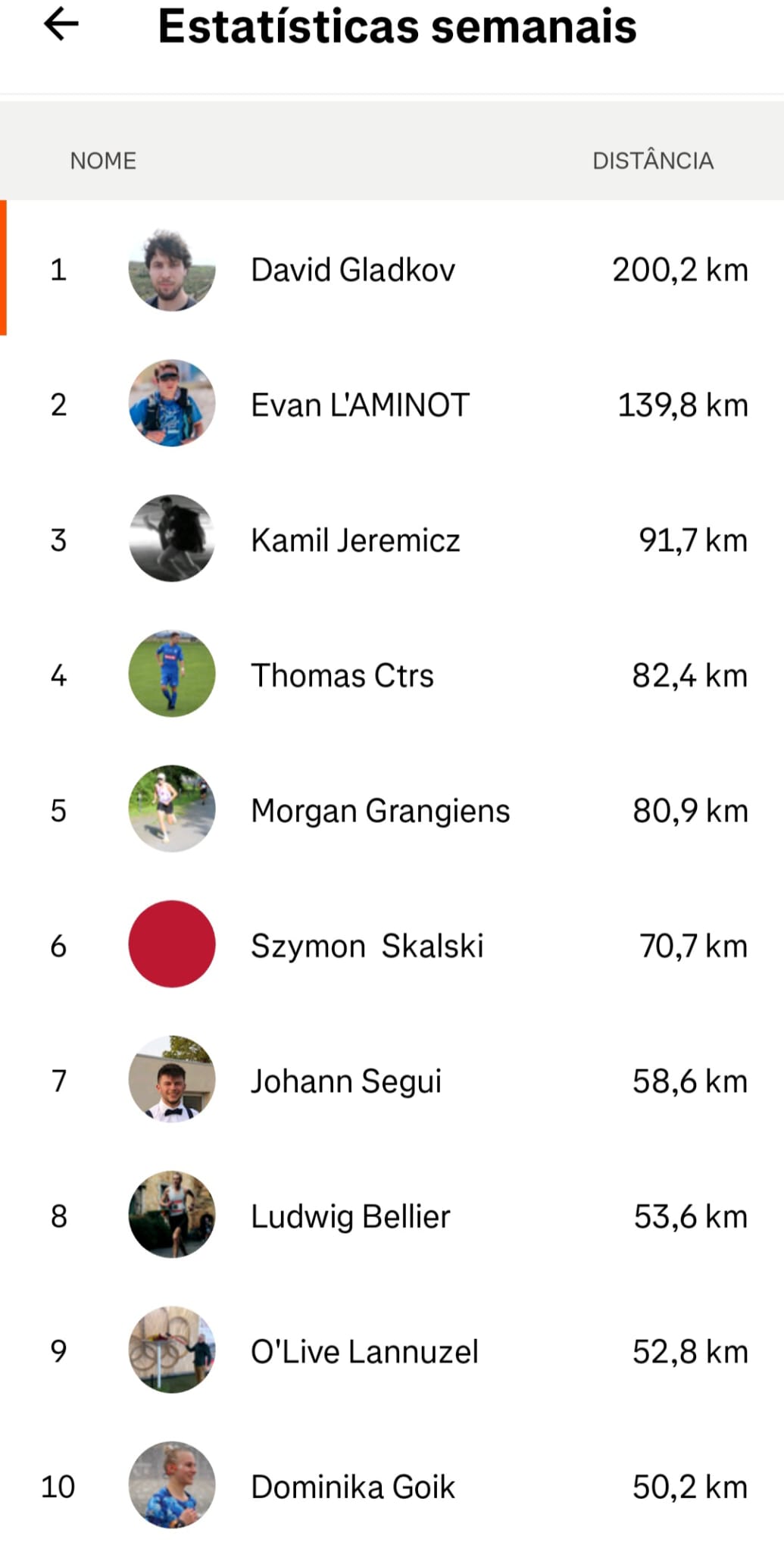Open Szymon Skalski's entry

(367, 946)
